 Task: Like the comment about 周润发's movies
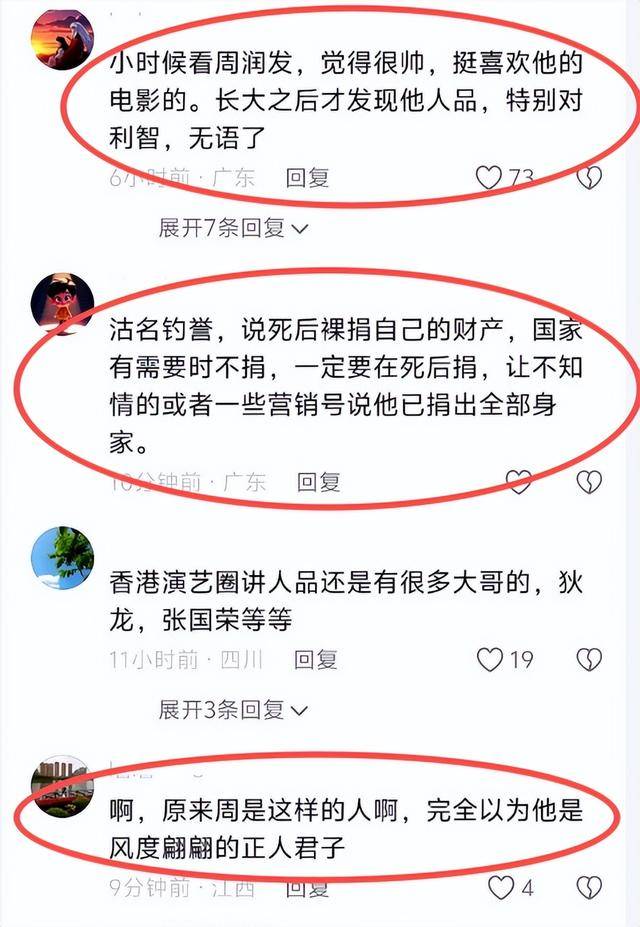(x=488, y=178)
